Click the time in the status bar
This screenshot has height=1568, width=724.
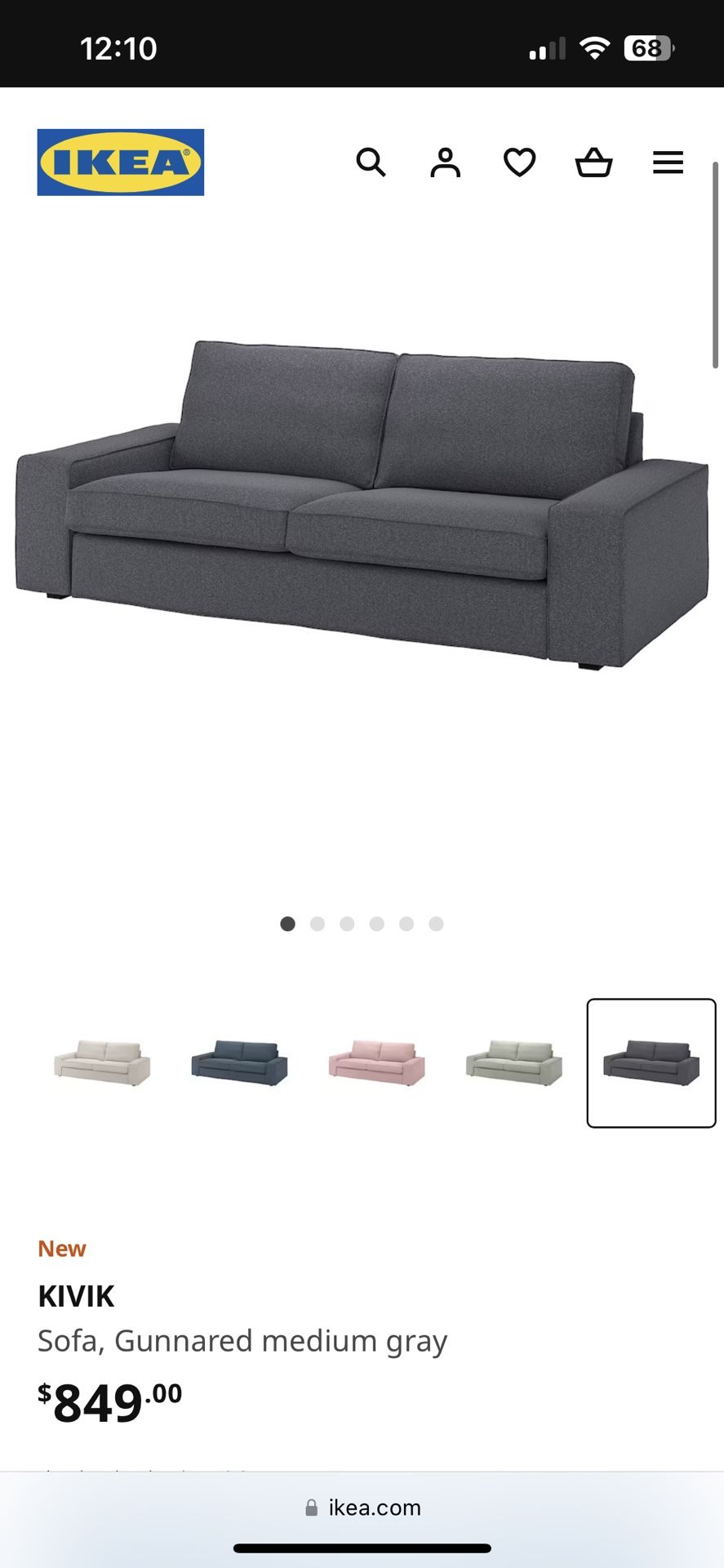tap(119, 47)
